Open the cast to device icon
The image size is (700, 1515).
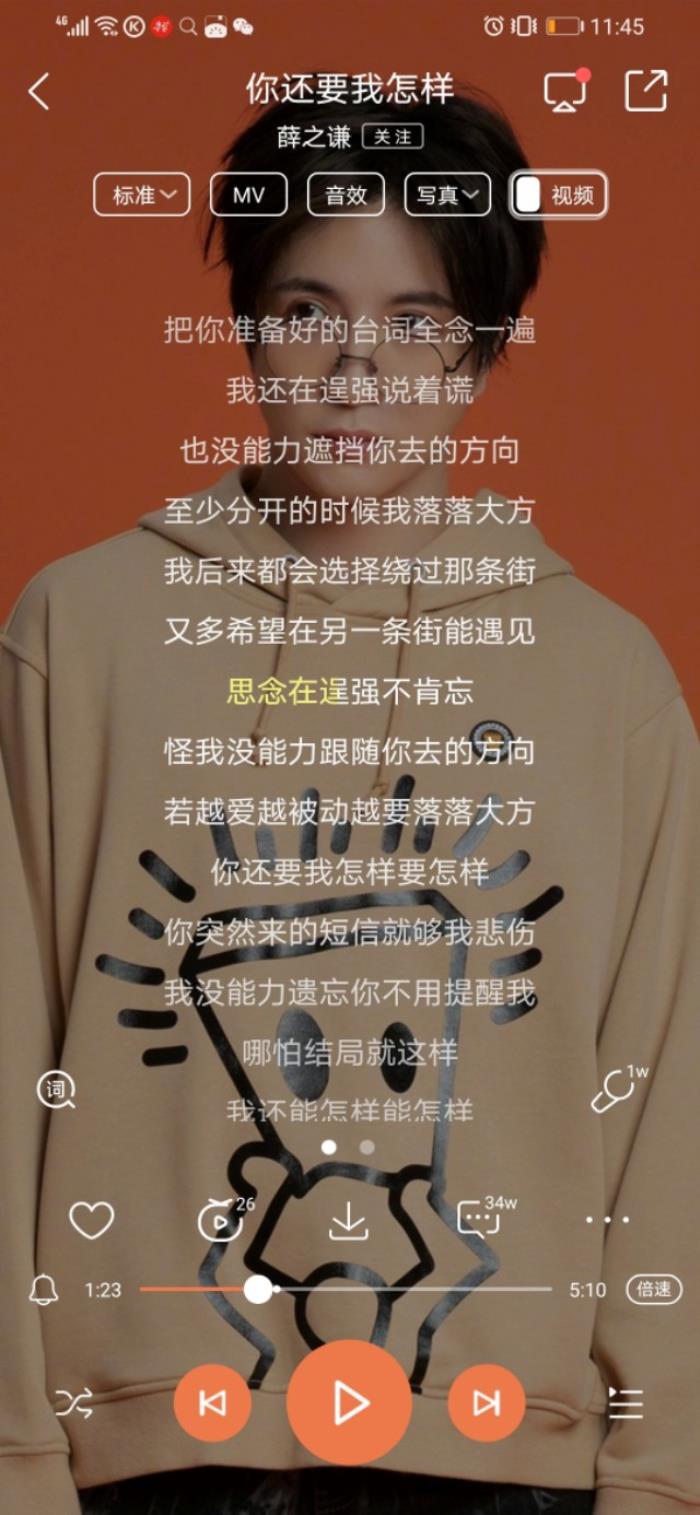(x=565, y=92)
